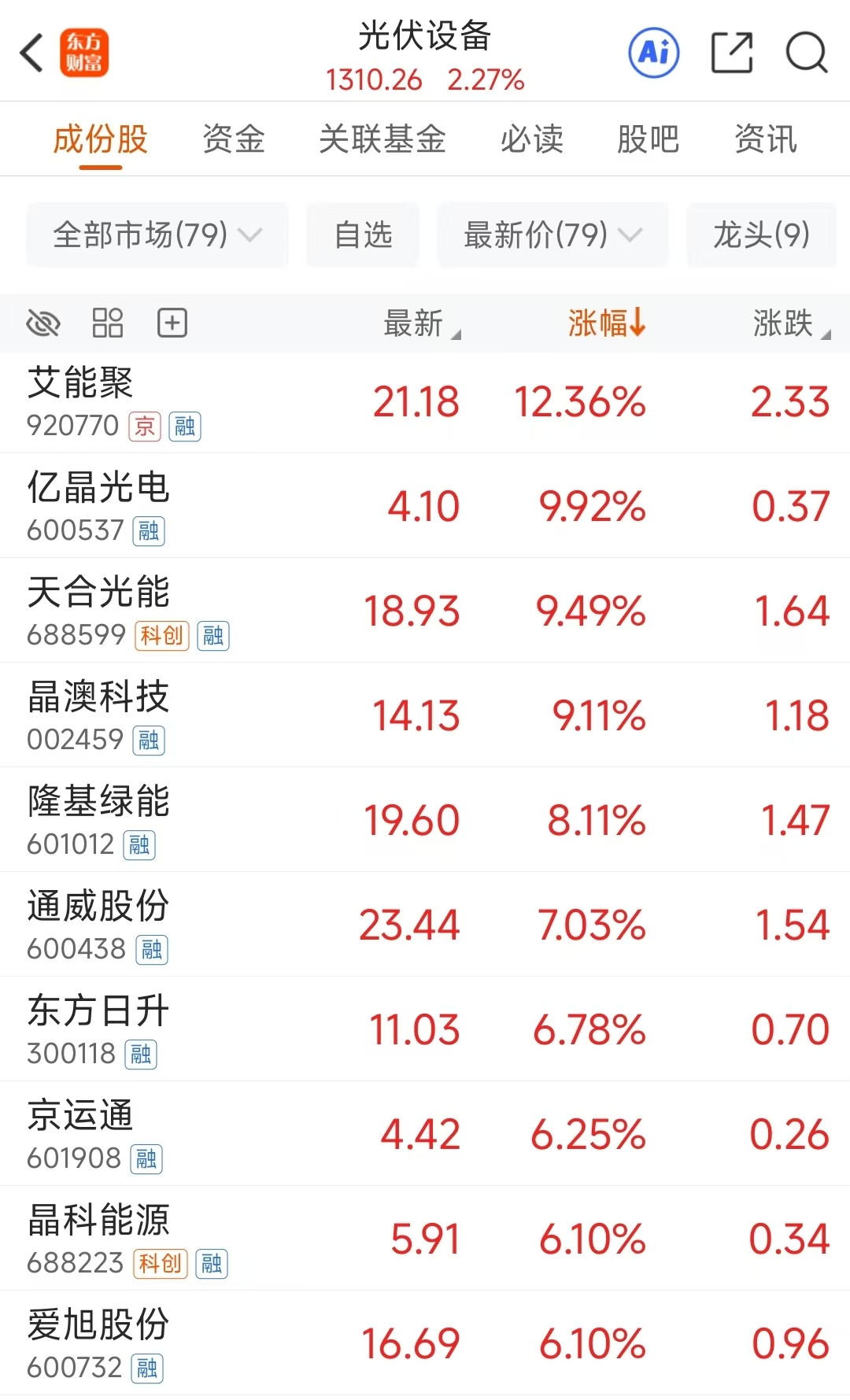The width and height of the screenshot is (850, 1400).
Task: Switch to the 资讯 tab
Action: [x=765, y=140]
